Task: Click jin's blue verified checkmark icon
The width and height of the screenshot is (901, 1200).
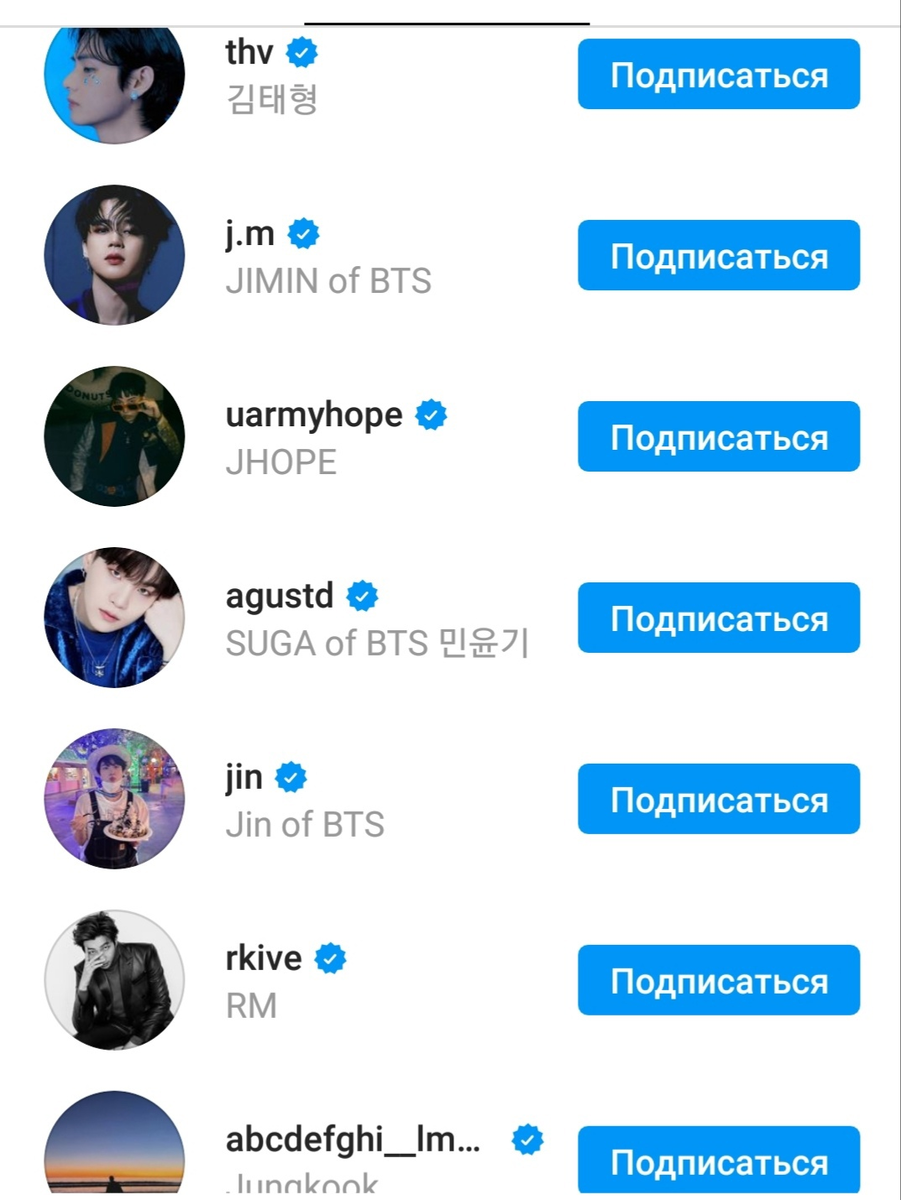Action: pyautogui.click(x=290, y=775)
